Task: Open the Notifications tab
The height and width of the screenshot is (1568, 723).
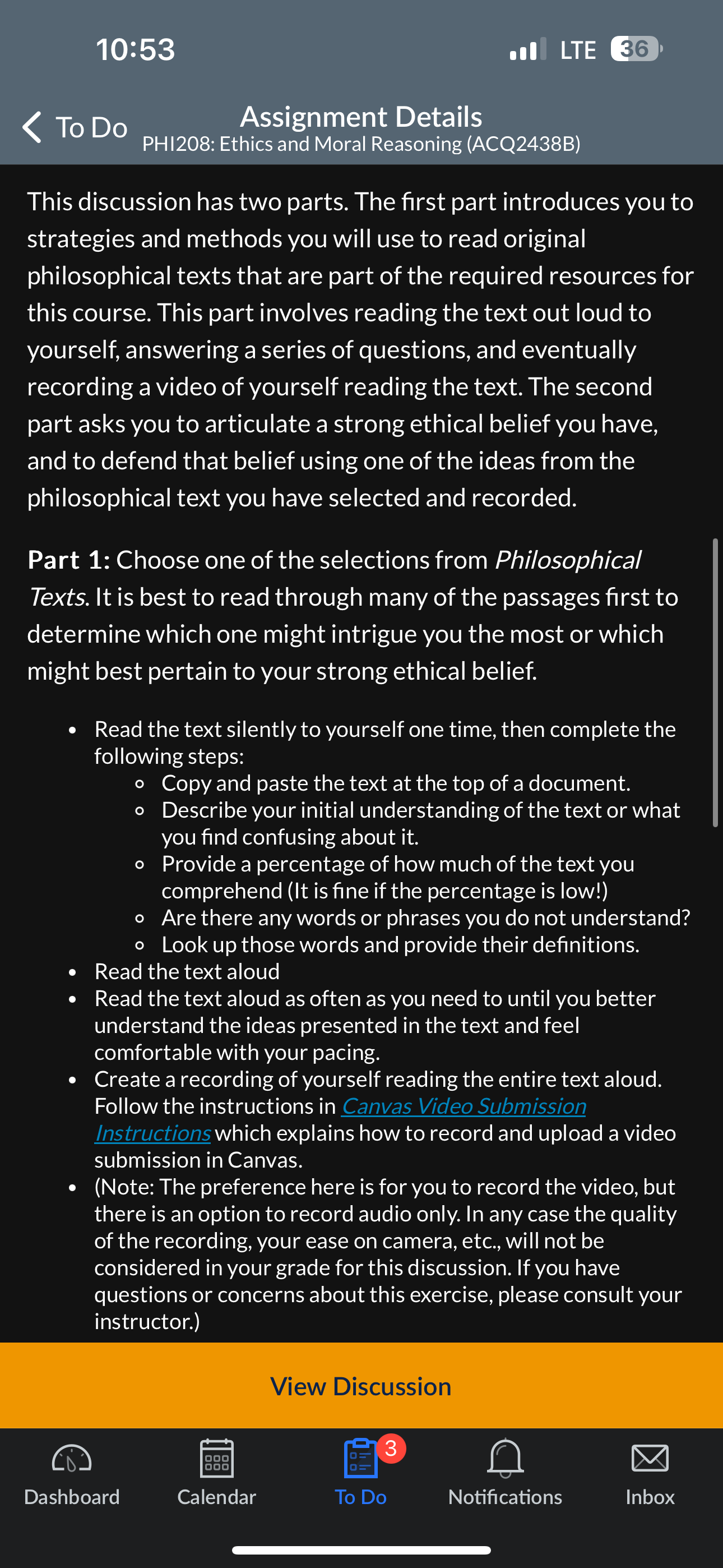Action: click(505, 1473)
